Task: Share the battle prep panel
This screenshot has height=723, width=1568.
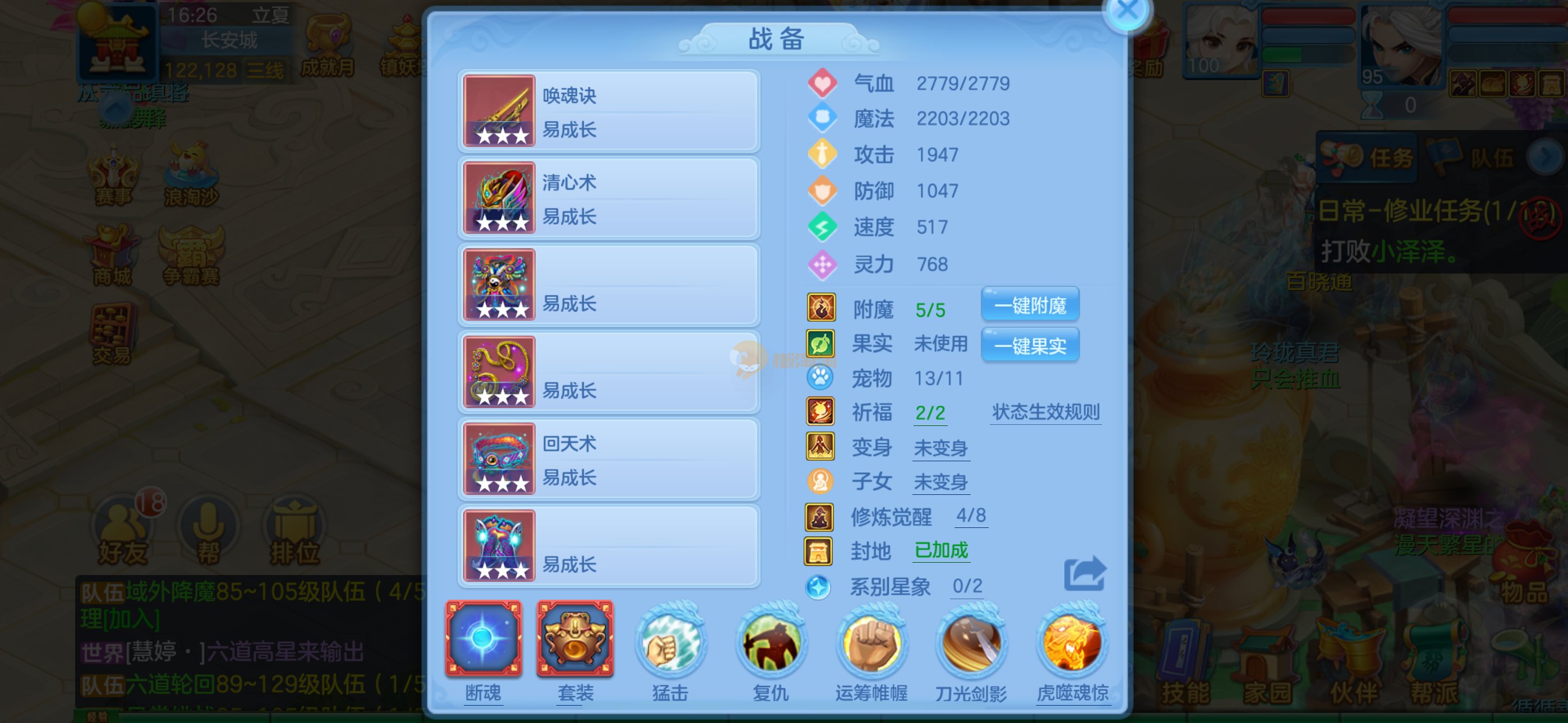Action: click(1084, 573)
